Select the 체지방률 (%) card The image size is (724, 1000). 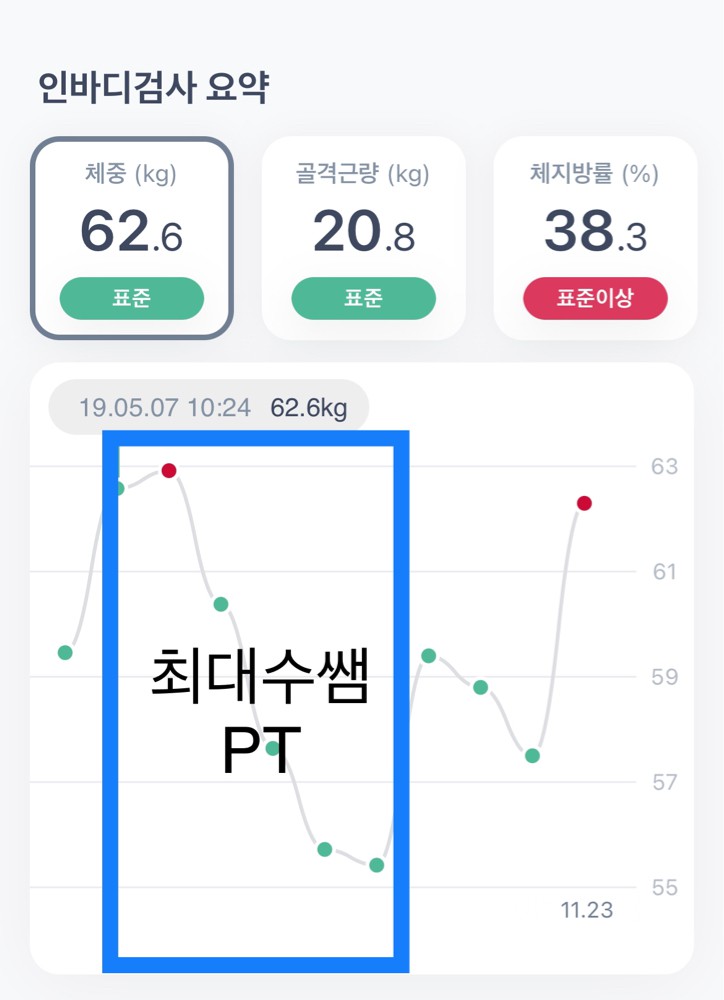point(595,238)
